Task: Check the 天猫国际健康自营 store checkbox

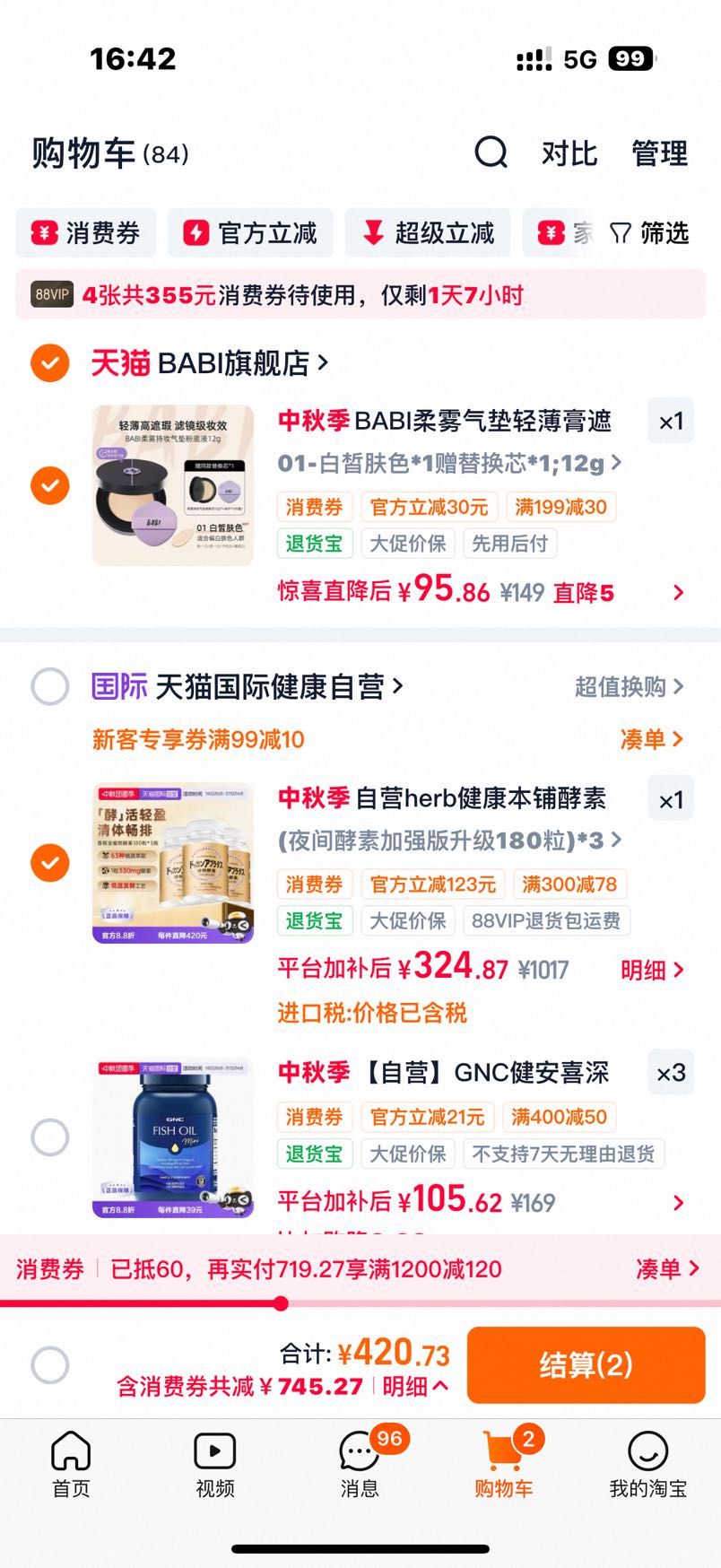Action: (x=50, y=687)
